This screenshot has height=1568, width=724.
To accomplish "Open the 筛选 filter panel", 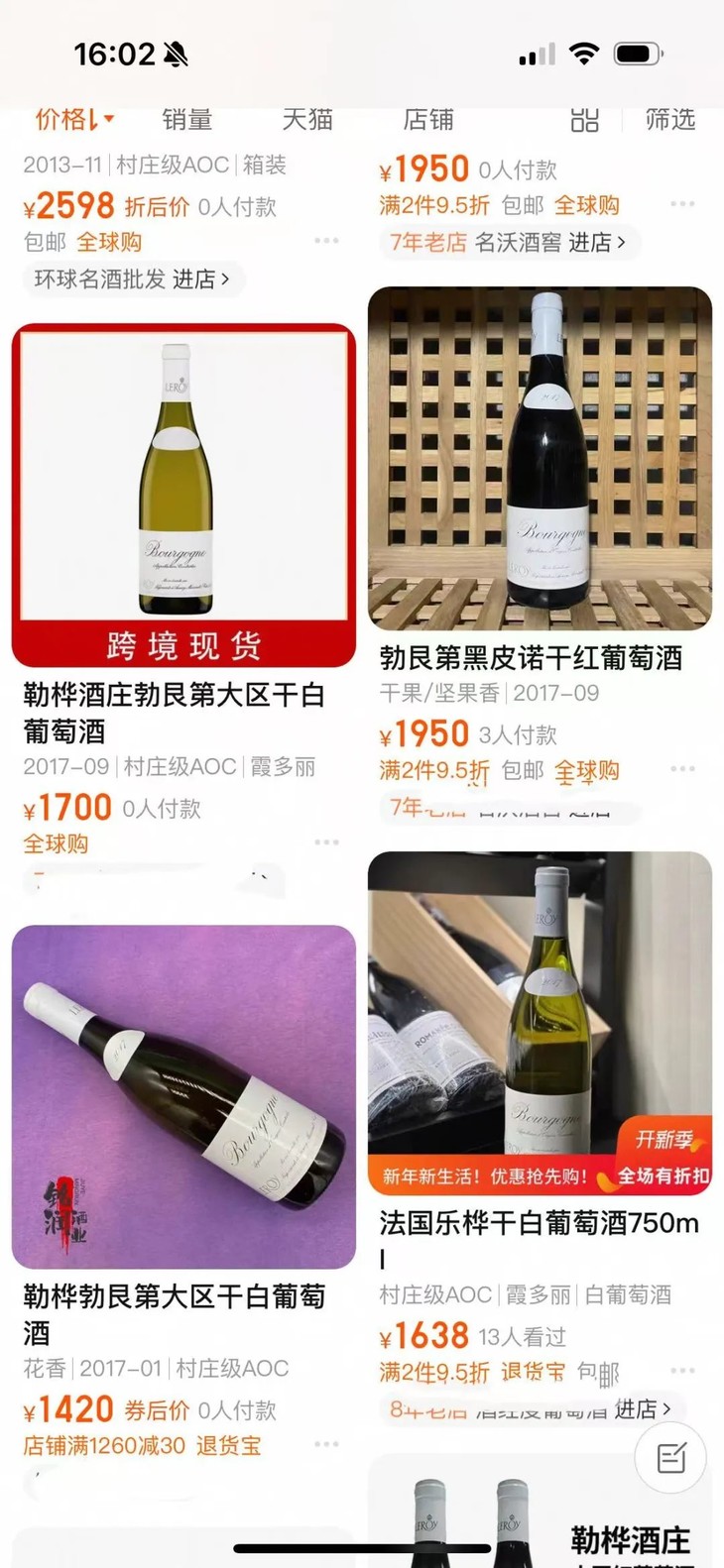I will coord(669,120).
